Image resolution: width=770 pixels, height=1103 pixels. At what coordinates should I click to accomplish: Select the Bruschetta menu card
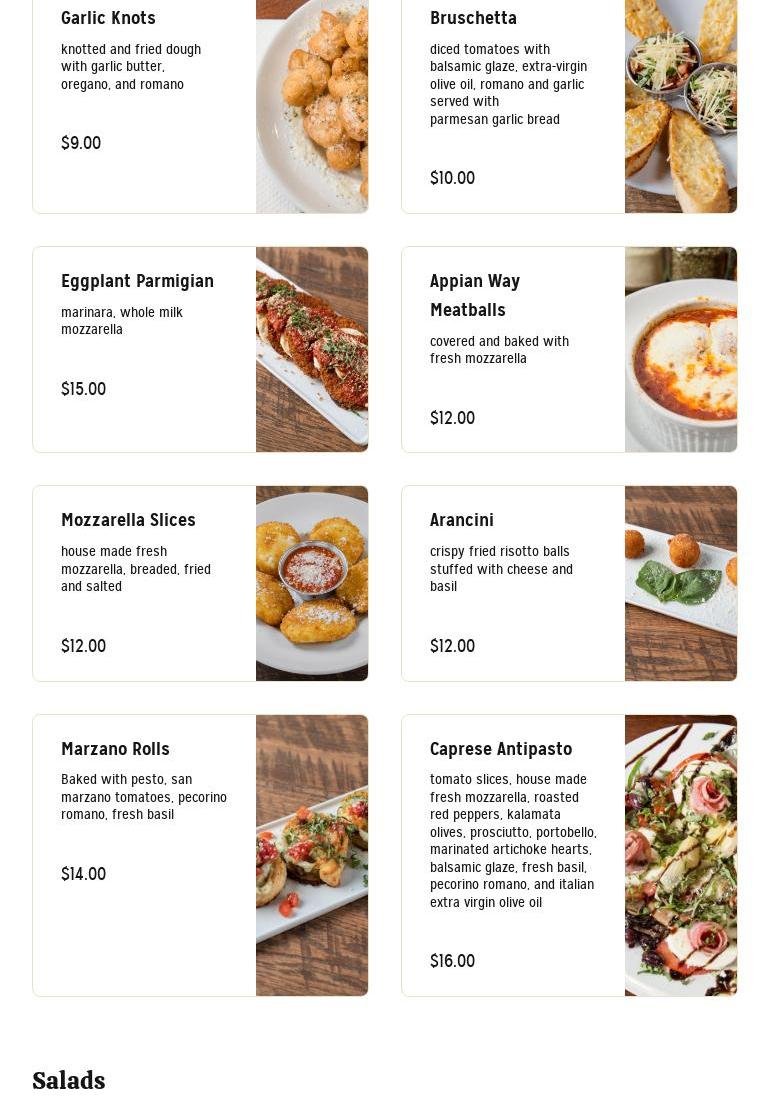[x=568, y=100]
